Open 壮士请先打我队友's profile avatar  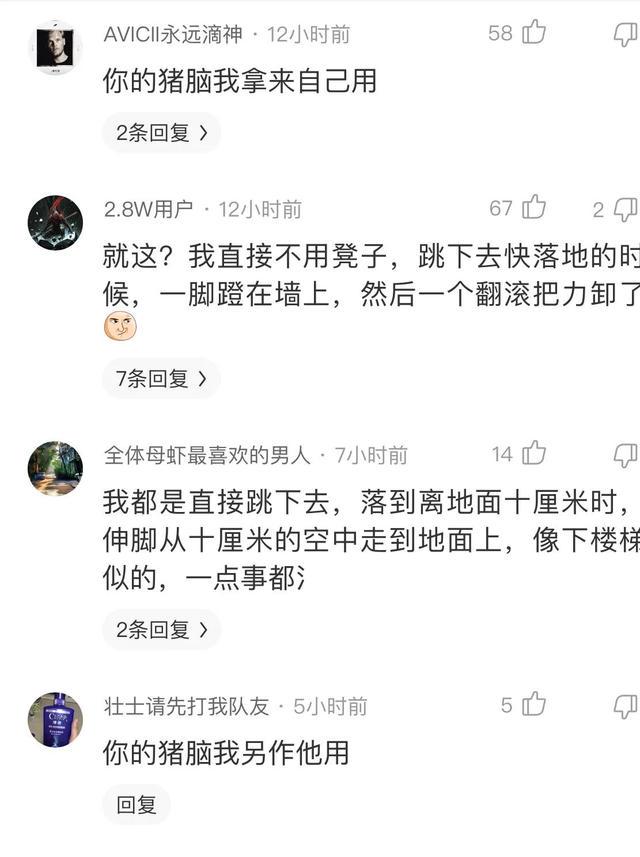click(55, 719)
